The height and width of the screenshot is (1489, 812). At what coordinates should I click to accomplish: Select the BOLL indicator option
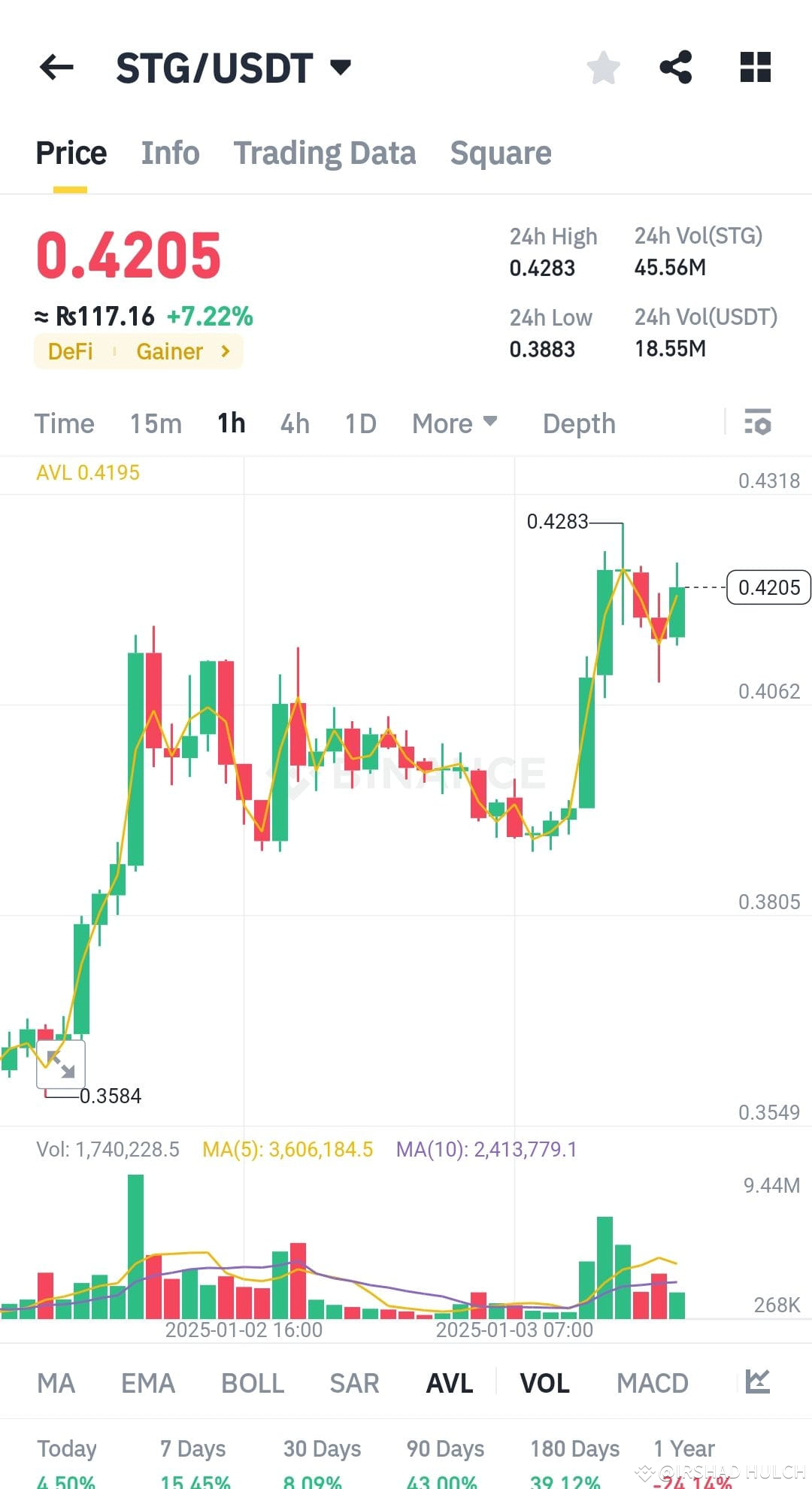pos(252,1382)
